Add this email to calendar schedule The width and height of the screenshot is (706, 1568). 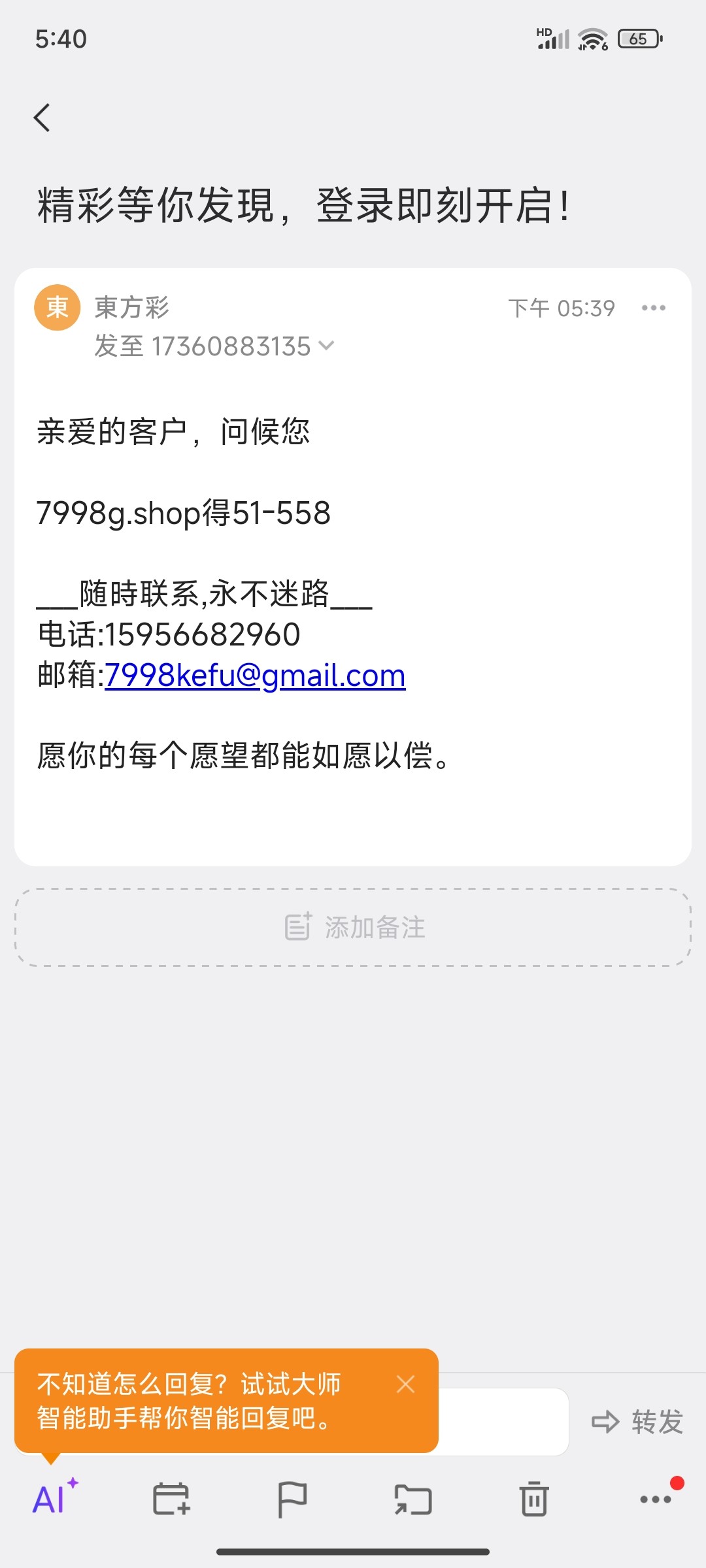click(x=171, y=1499)
